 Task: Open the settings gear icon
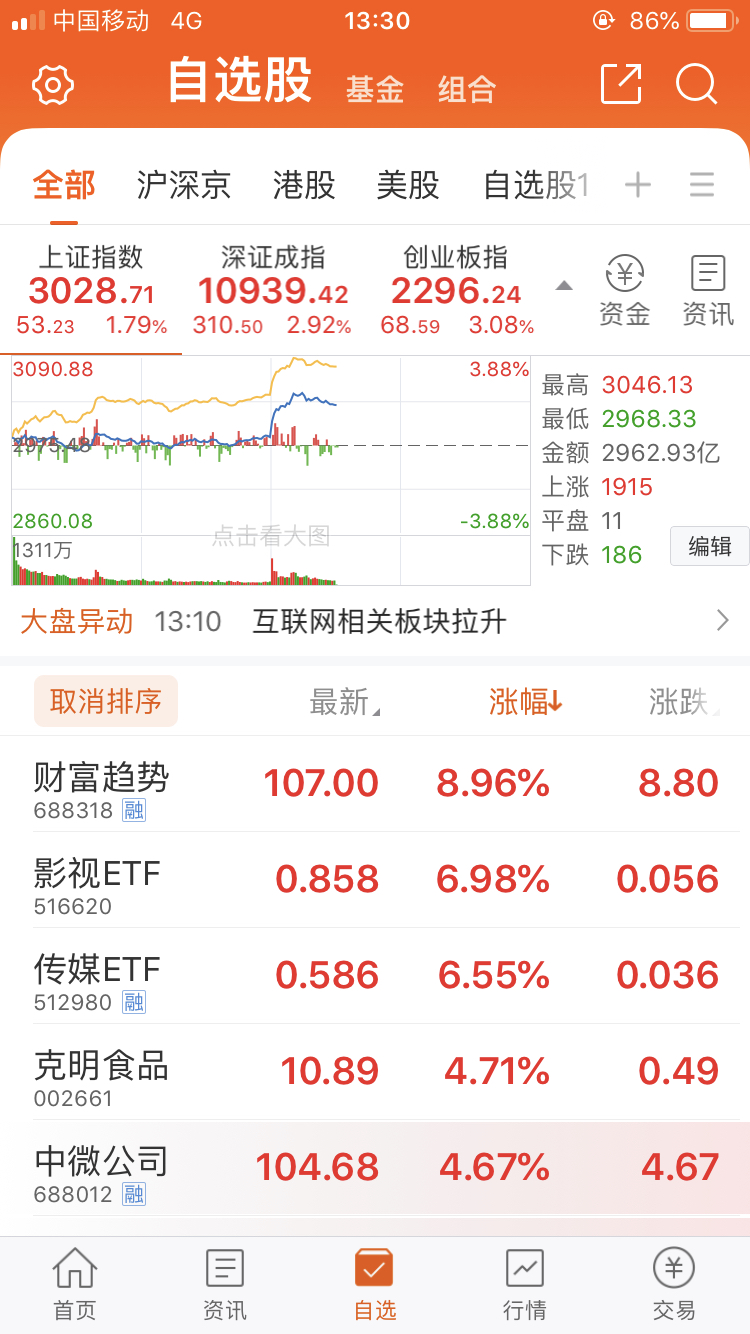[53, 85]
